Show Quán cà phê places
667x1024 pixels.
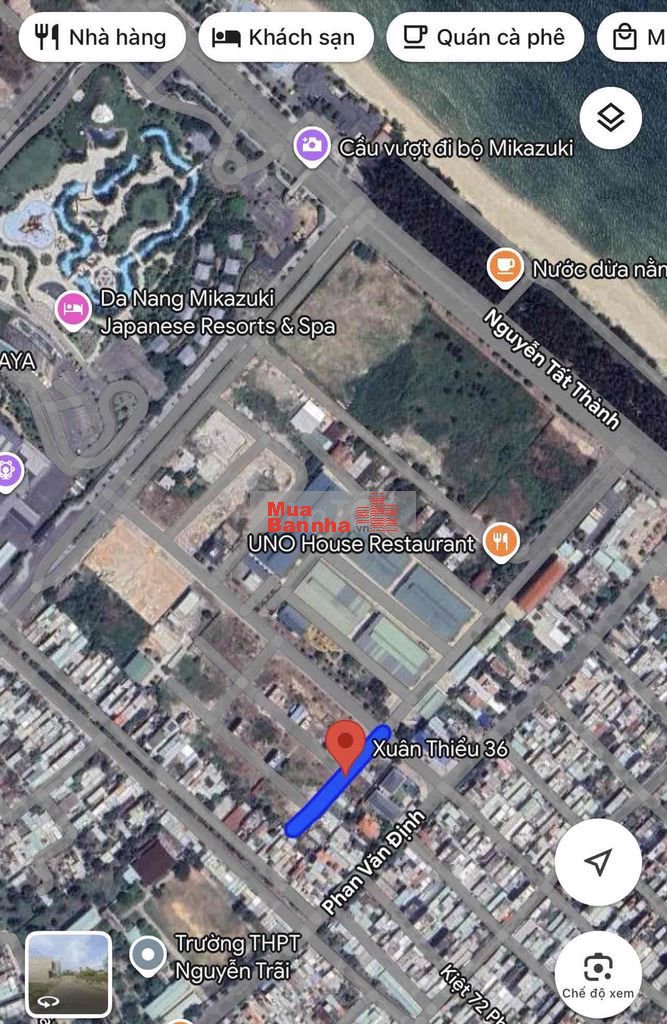(485, 38)
